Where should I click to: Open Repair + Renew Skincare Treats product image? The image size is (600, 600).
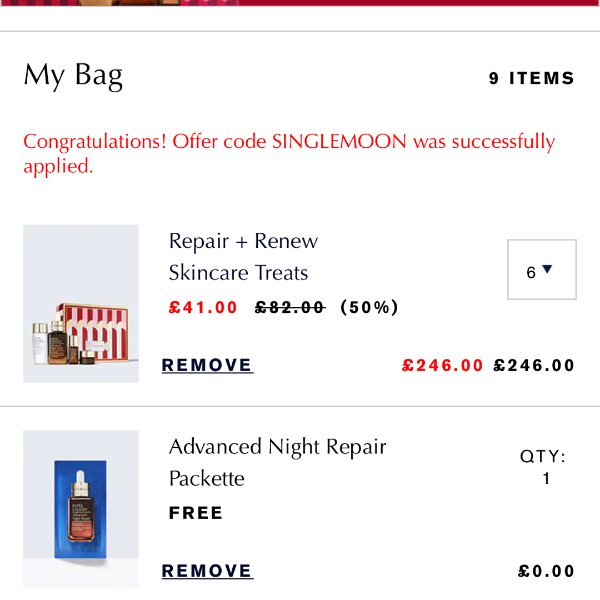pyautogui.click(x=81, y=303)
